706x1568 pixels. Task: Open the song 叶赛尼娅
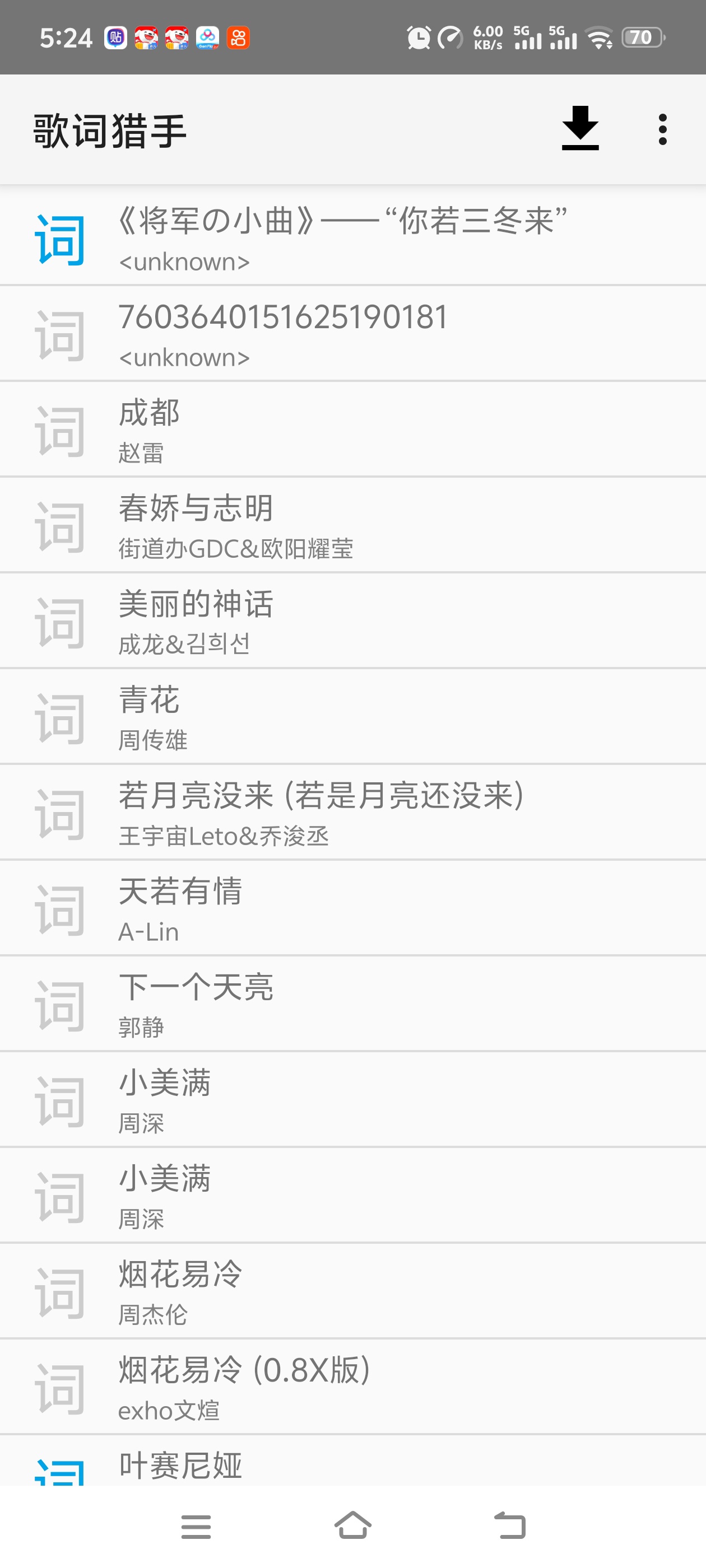tap(352, 1460)
